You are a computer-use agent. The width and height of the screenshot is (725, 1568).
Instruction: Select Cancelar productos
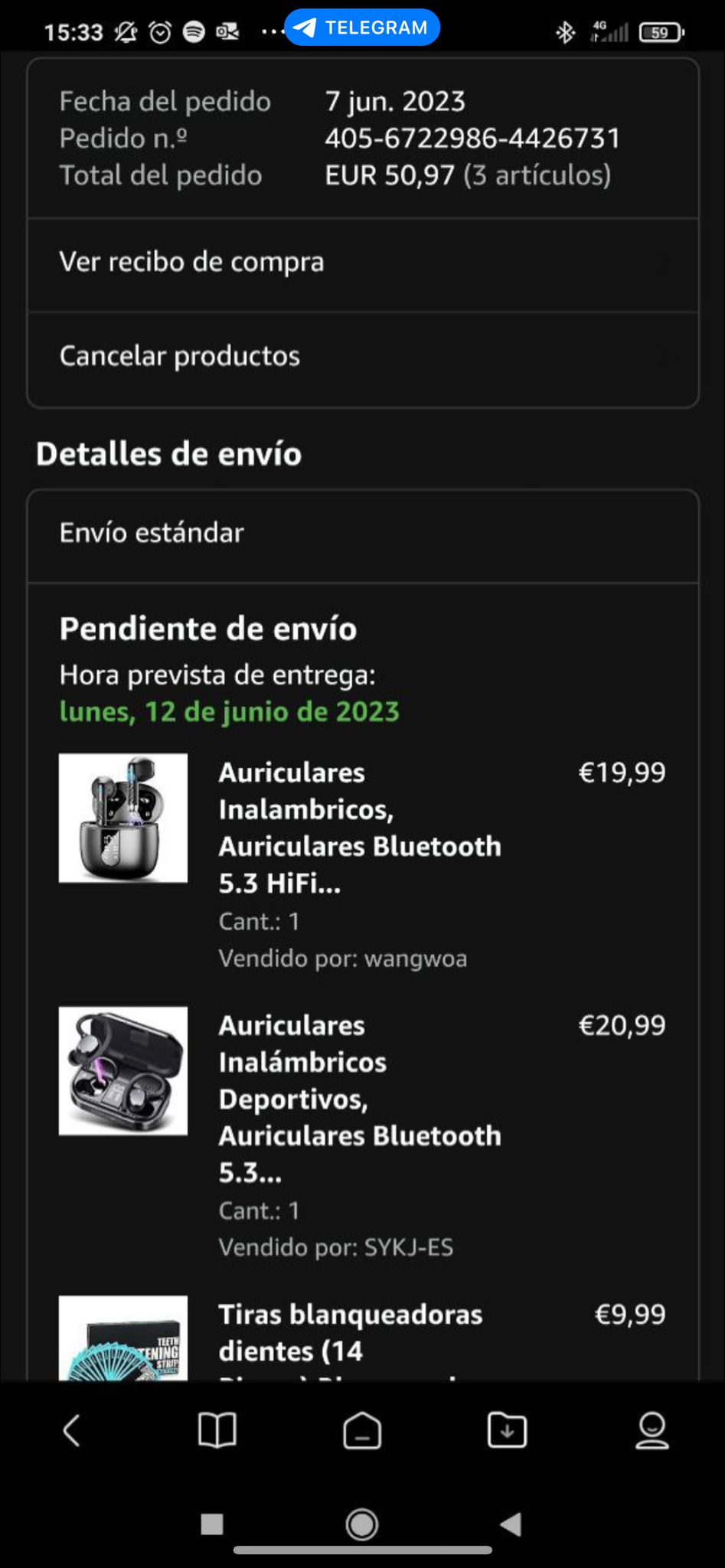click(x=361, y=357)
